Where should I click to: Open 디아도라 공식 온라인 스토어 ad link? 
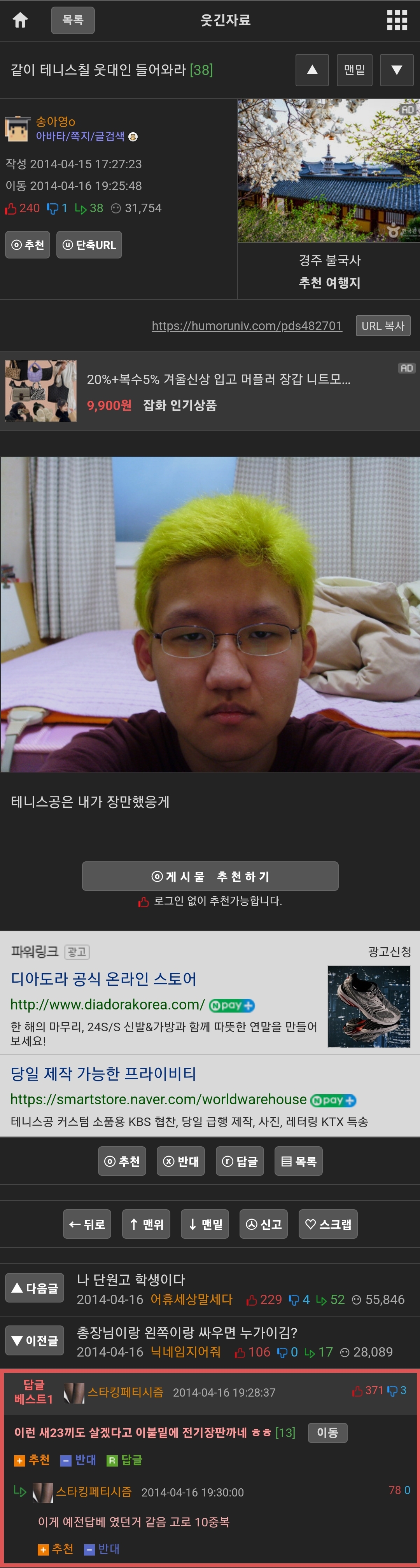coord(103,979)
